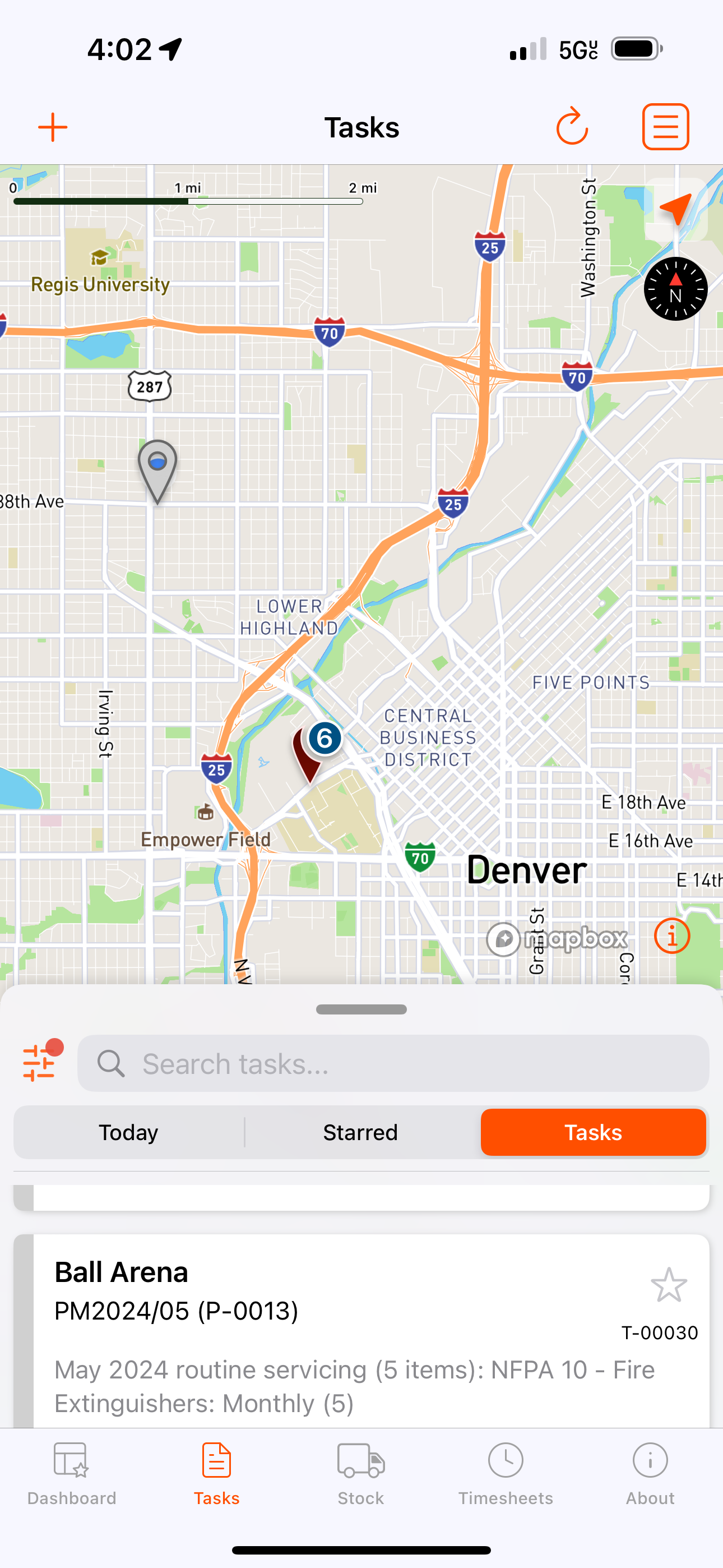The height and width of the screenshot is (1568, 723).
Task: Switch to the Today segment
Action: 128,1132
